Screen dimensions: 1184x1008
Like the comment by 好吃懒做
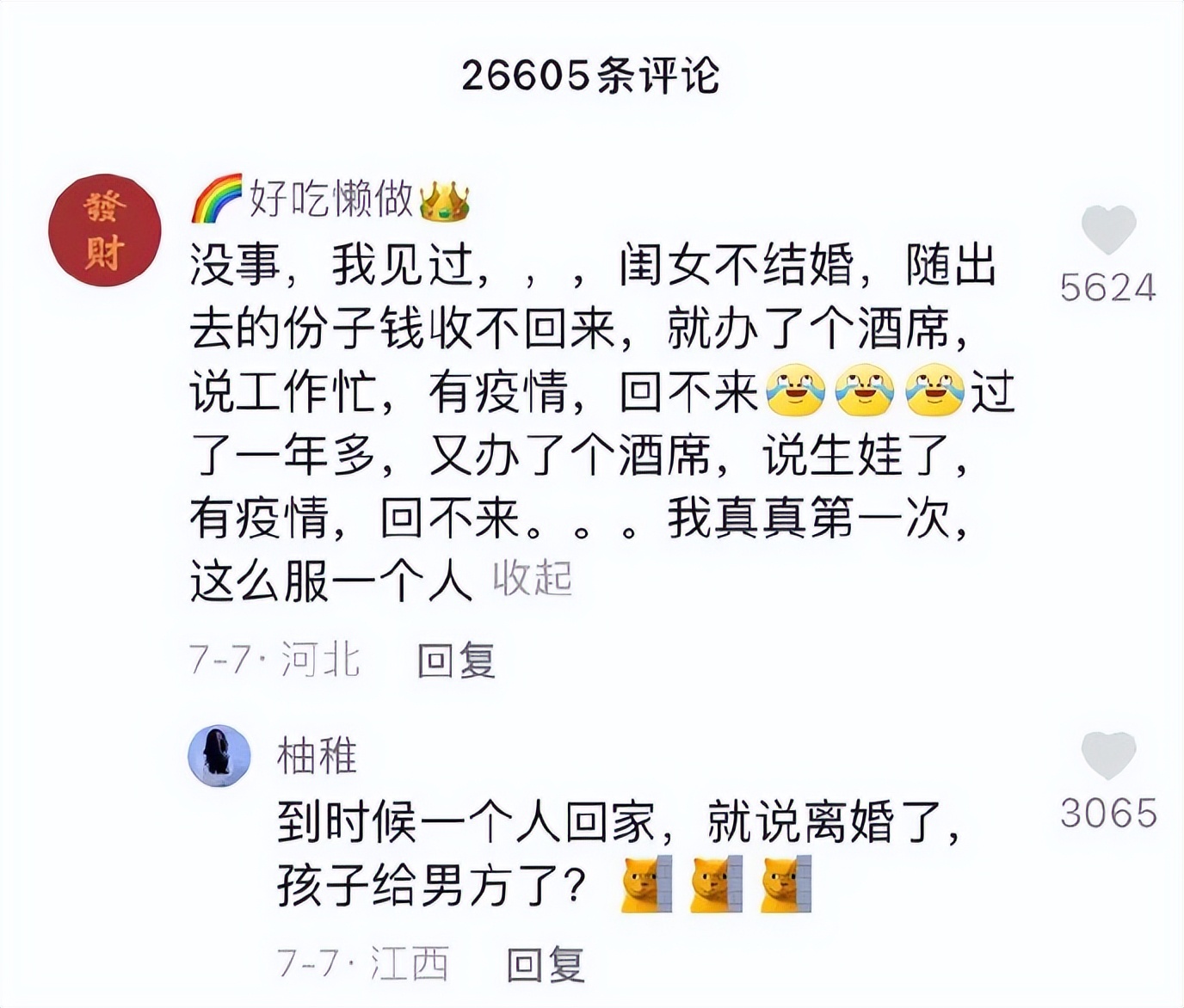click(x=1108, y=230)
